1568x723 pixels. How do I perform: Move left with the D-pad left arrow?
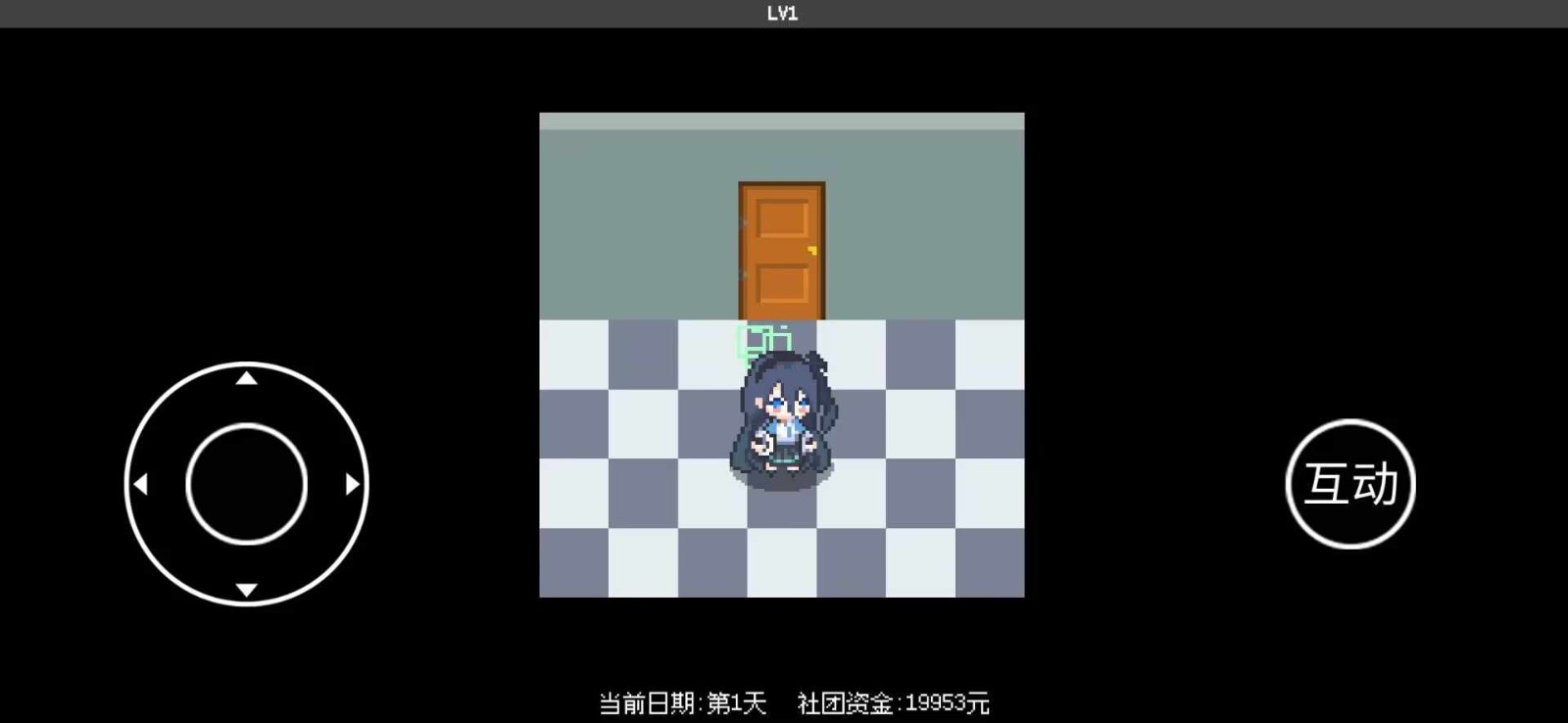coord(141,484)
